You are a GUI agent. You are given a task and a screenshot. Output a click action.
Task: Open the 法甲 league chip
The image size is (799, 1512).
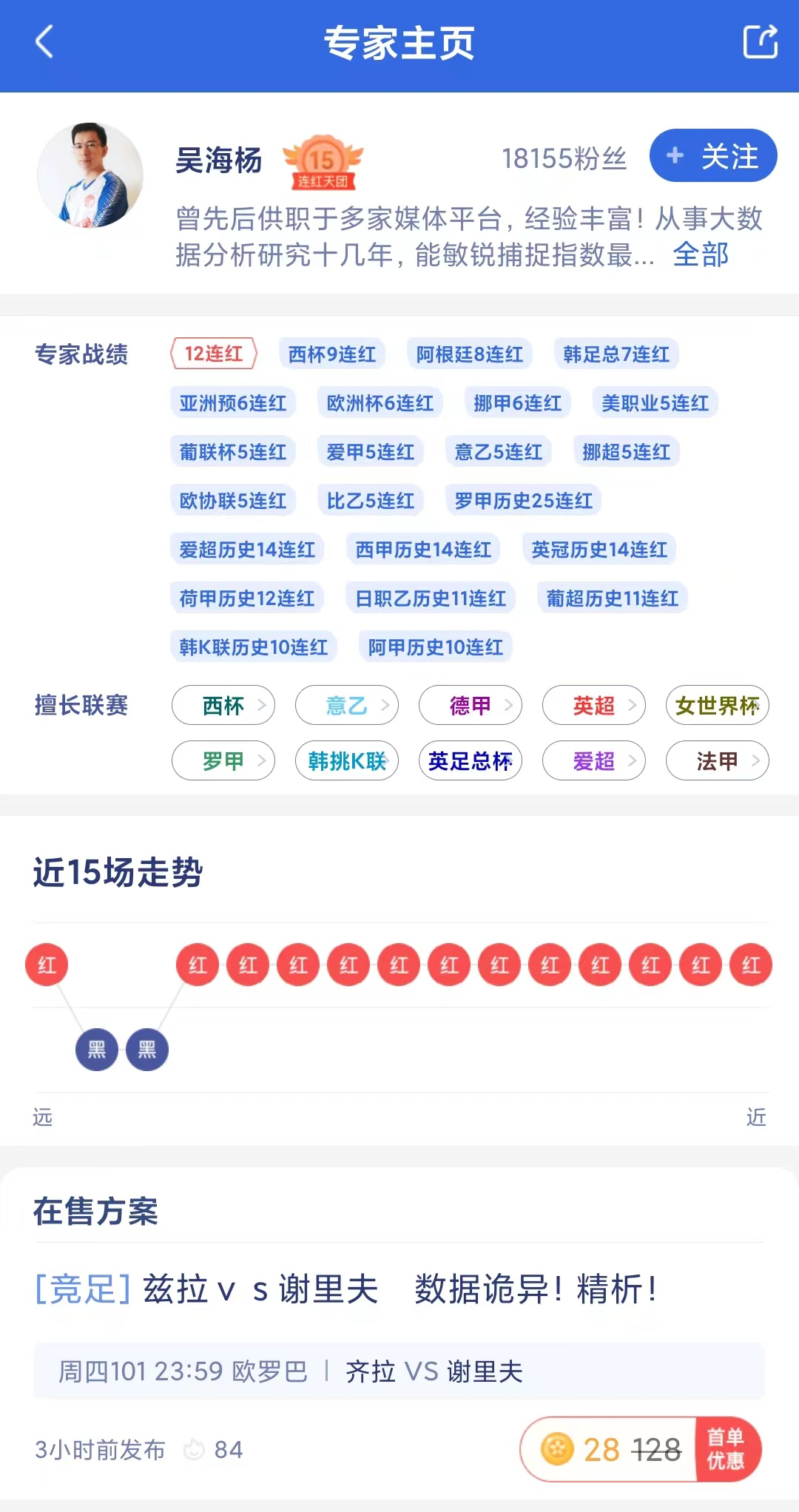pyautogui.click(x=718, y=761)
